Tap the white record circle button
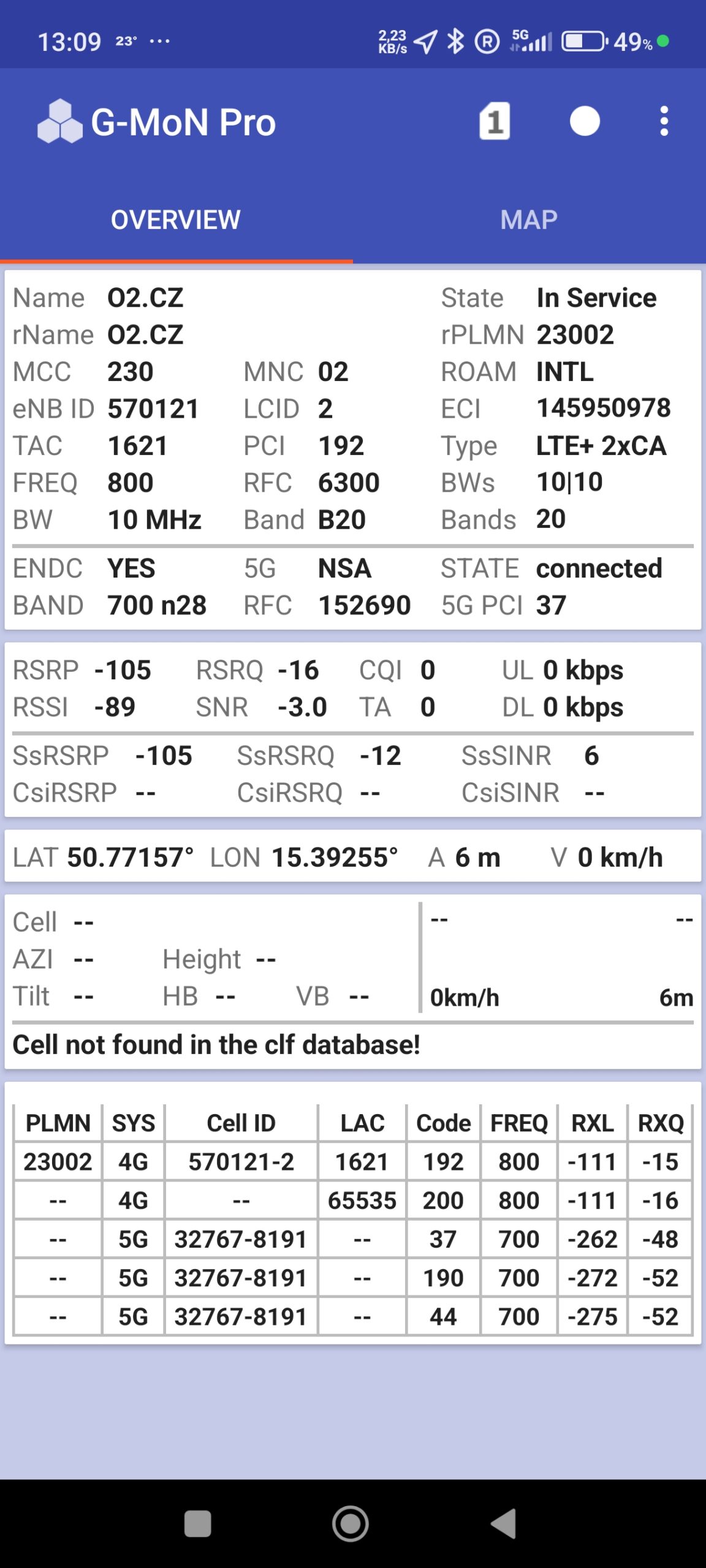The height and width of the screenshot is (1568, 706). click(x=585, y=121)
